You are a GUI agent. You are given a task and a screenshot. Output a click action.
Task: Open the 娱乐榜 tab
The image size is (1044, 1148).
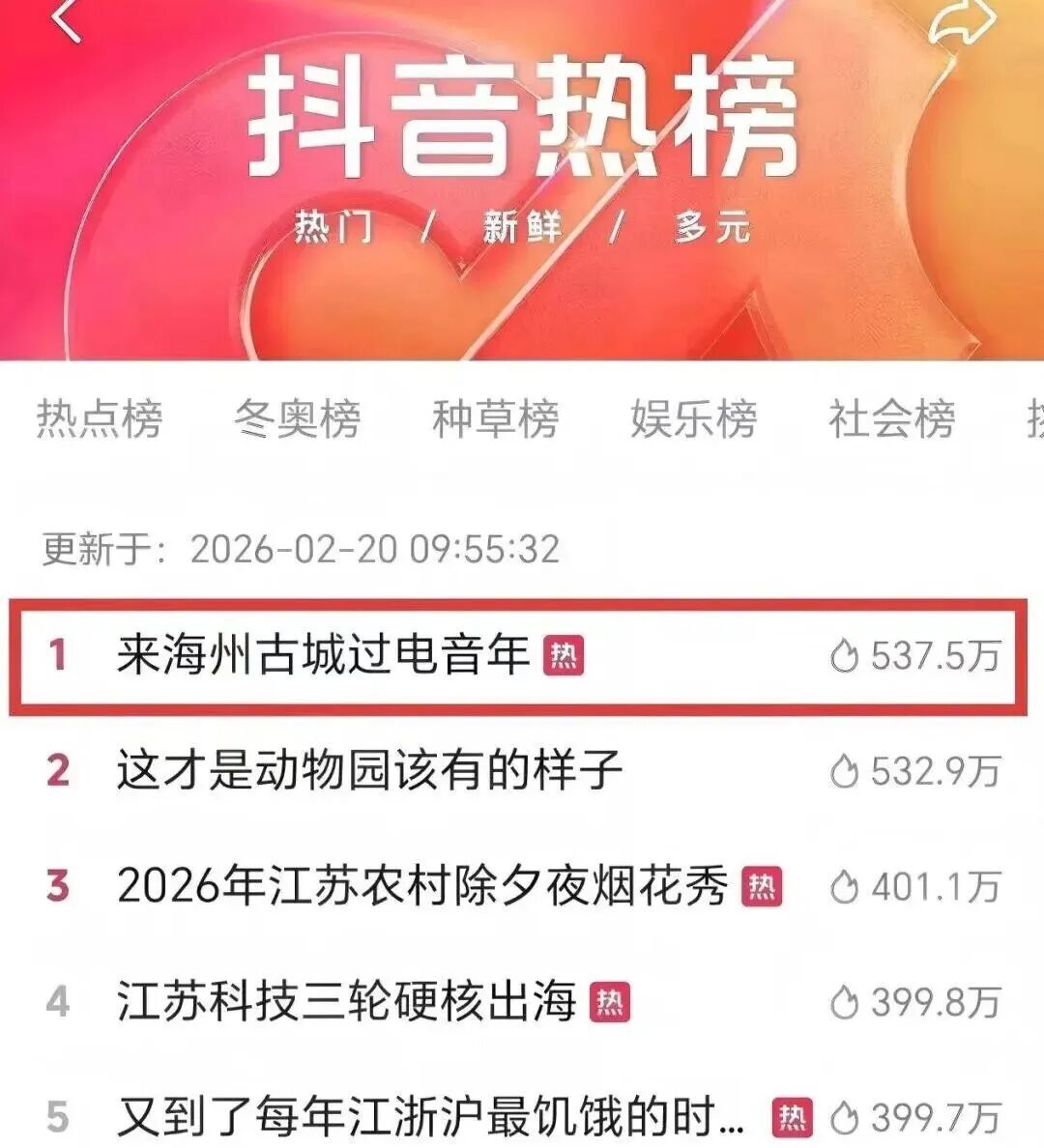point(693,418)
